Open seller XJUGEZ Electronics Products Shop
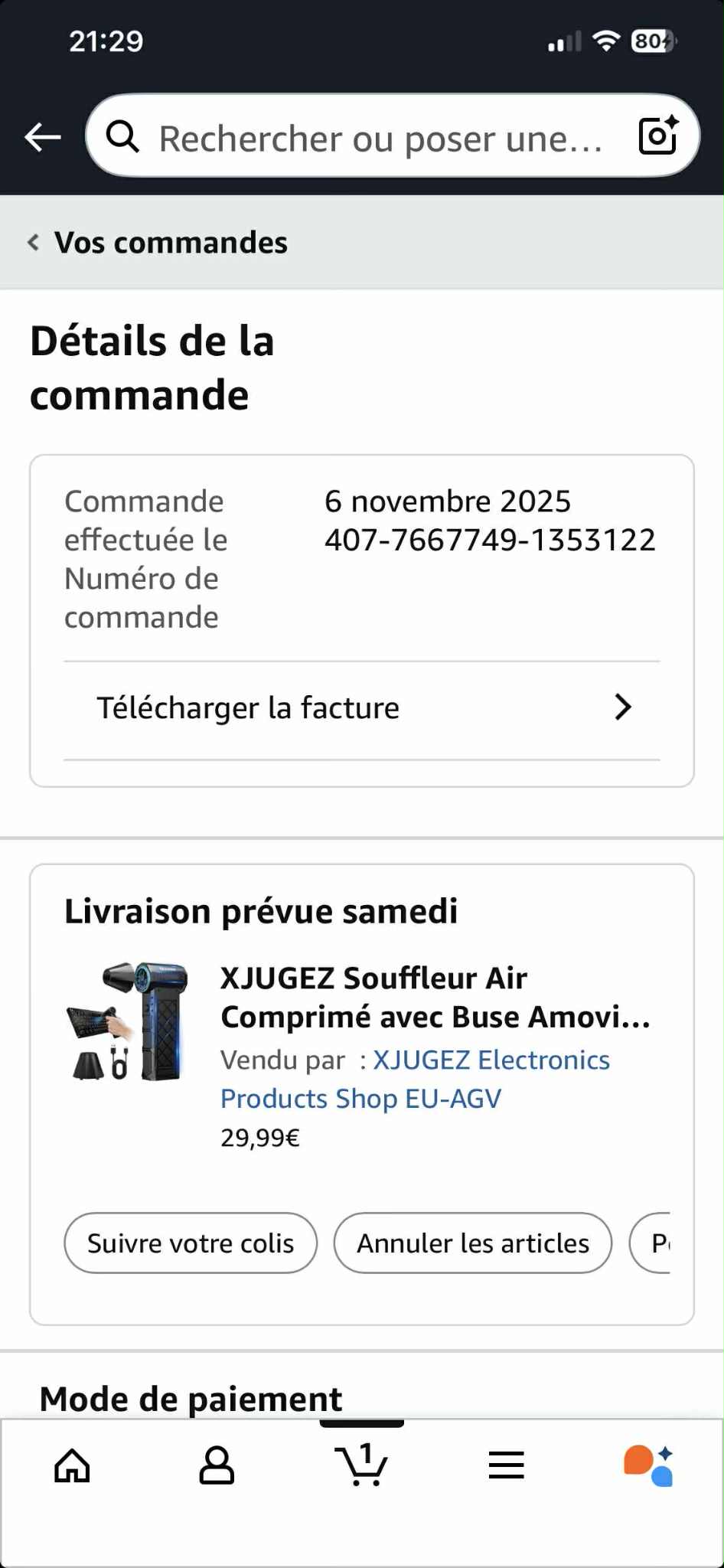 coord(415,1080)
